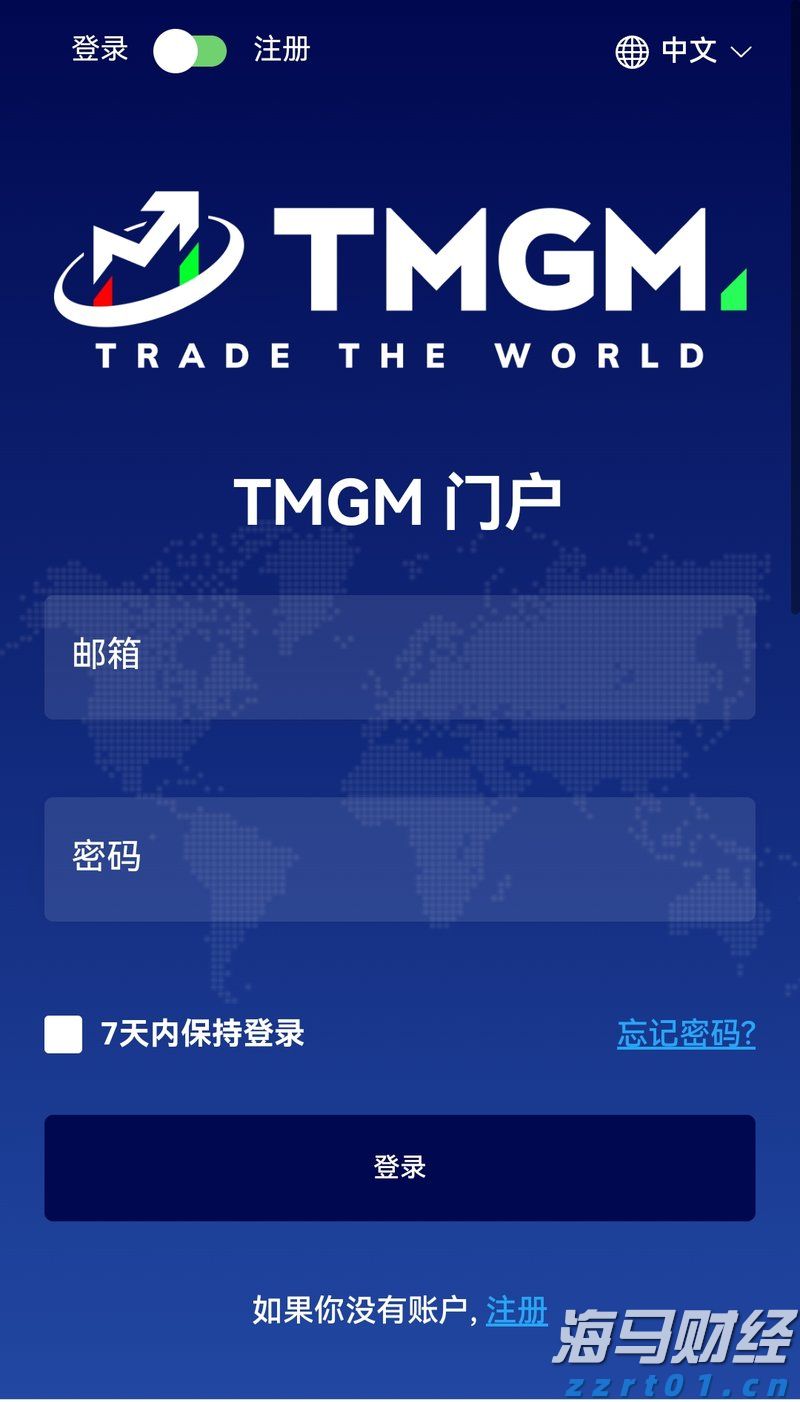Follow the 注册 link after 如果你没有账户

(x=516, y=1310)
